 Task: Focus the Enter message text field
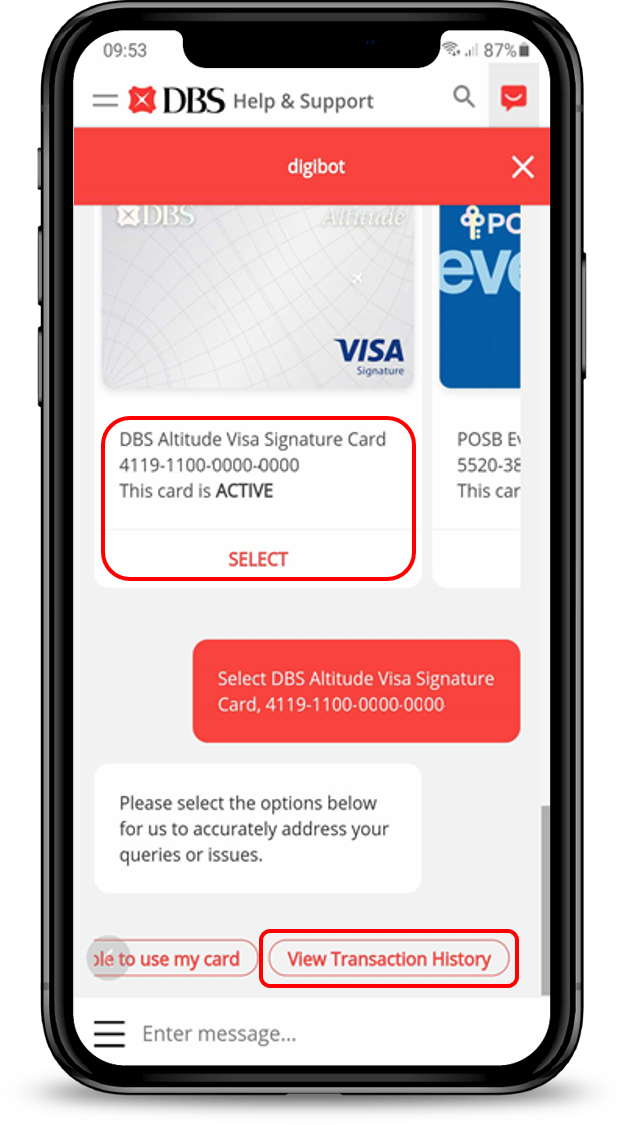(330, 1033)
